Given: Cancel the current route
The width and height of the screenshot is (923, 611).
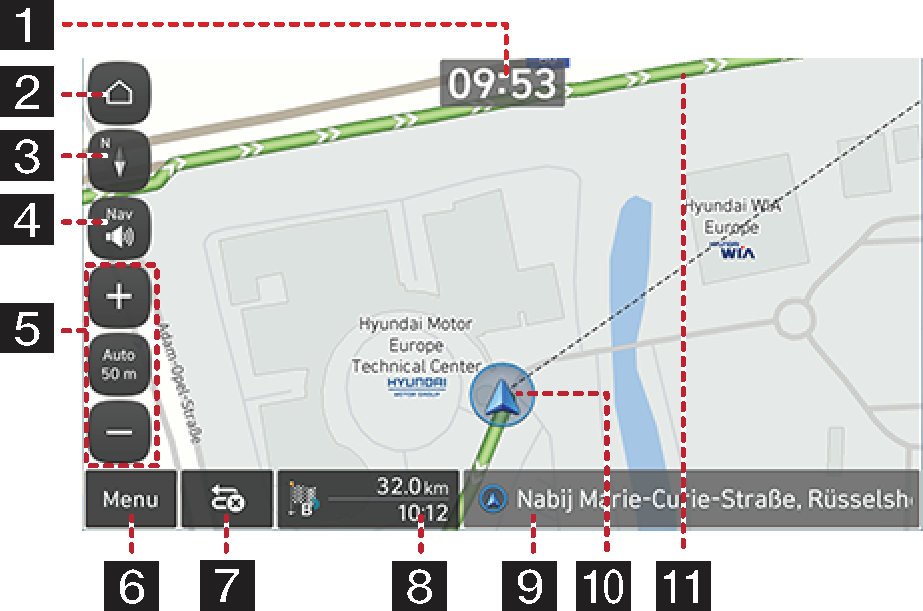Looking at the screenshot, I should click(227, 499).
